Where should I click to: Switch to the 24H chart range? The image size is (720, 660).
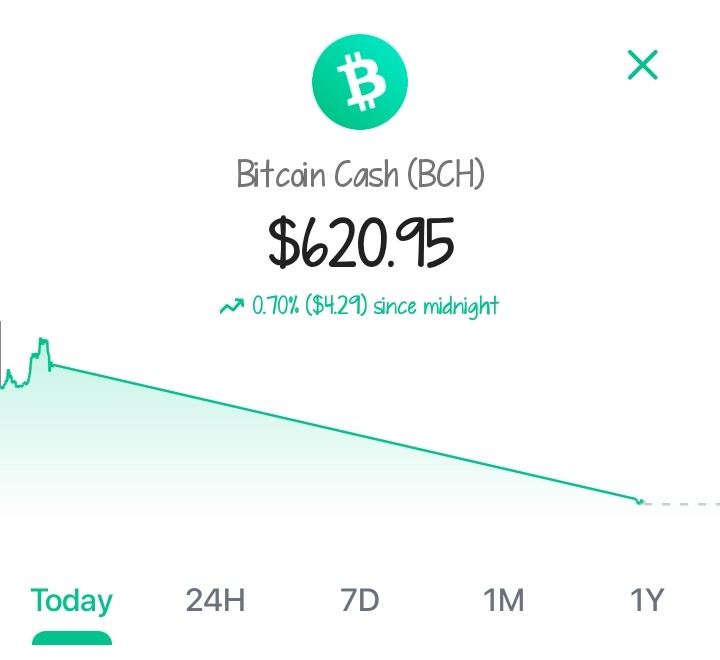[x=215, y=600]
